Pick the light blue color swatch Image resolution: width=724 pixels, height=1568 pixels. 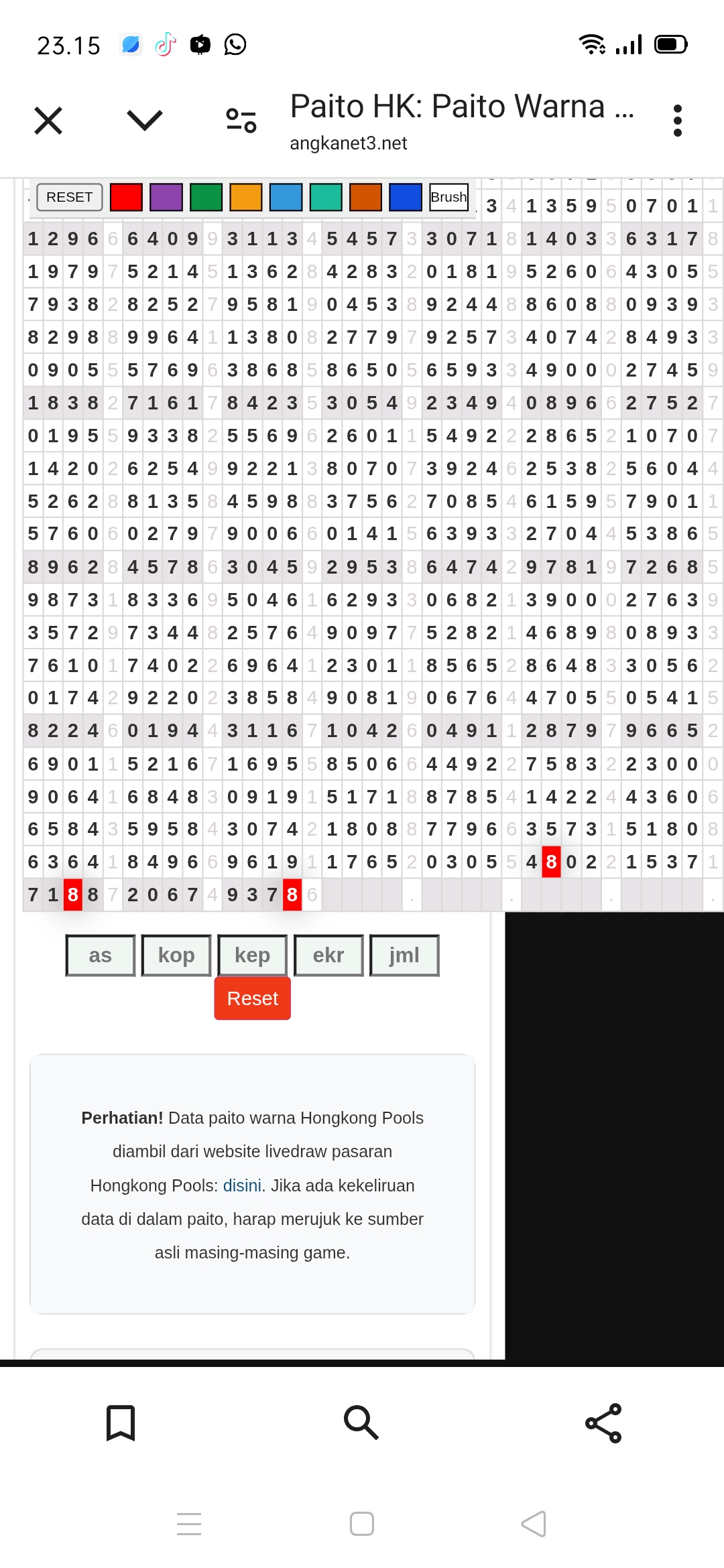click(x=286, y=198)
